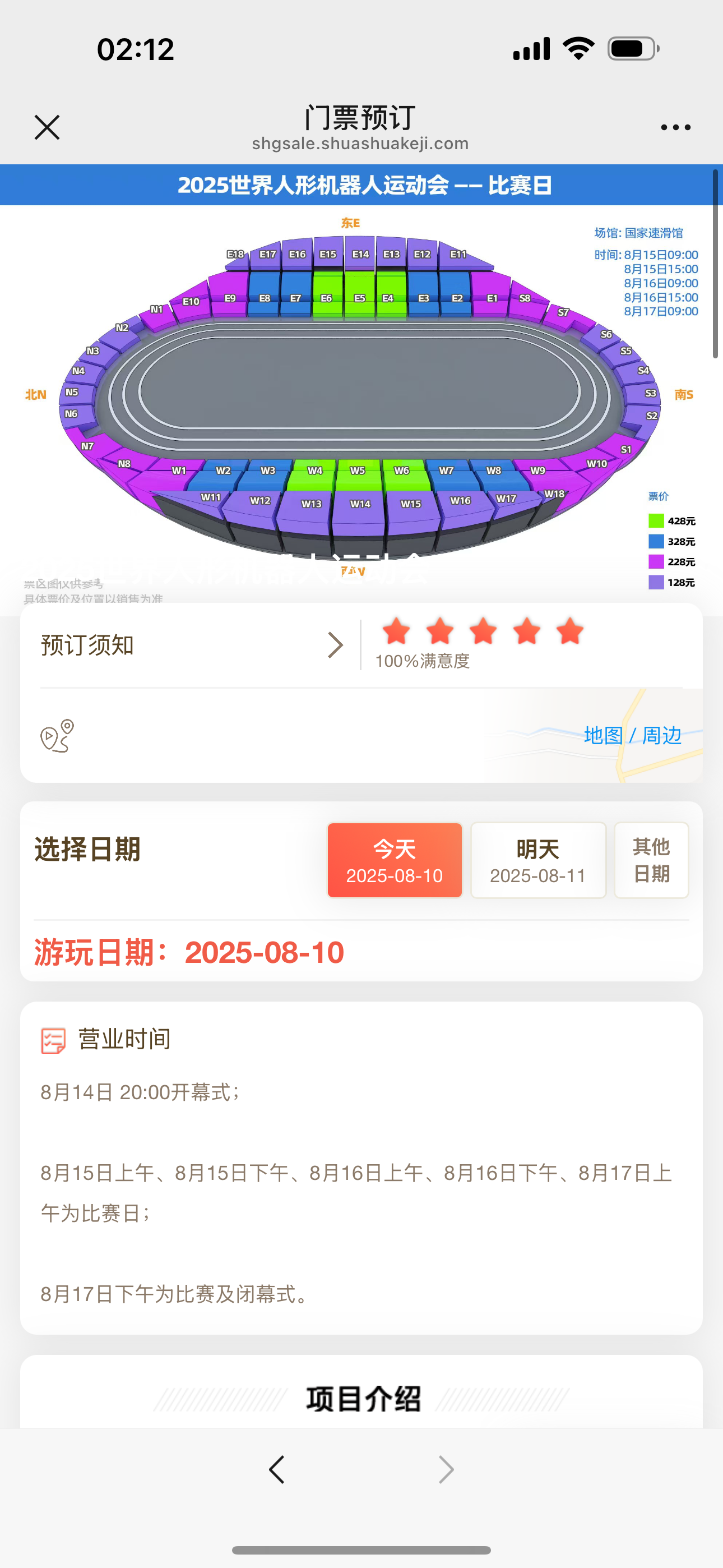Image resolution: width=723 pixels, height=1568 pixels.
Task: Open the three-dot overflow menu
Action: (x=675, y=127)
